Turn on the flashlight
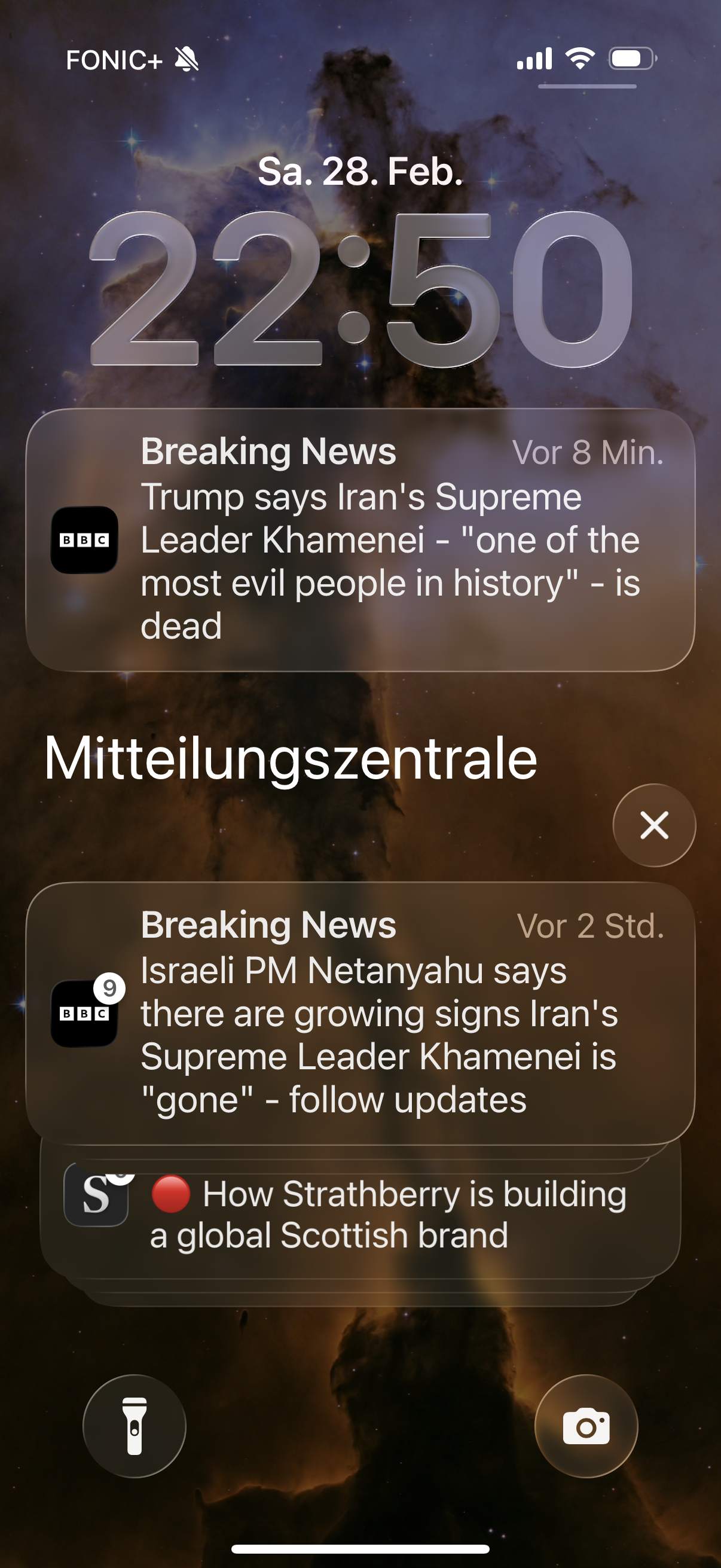 135,1426
